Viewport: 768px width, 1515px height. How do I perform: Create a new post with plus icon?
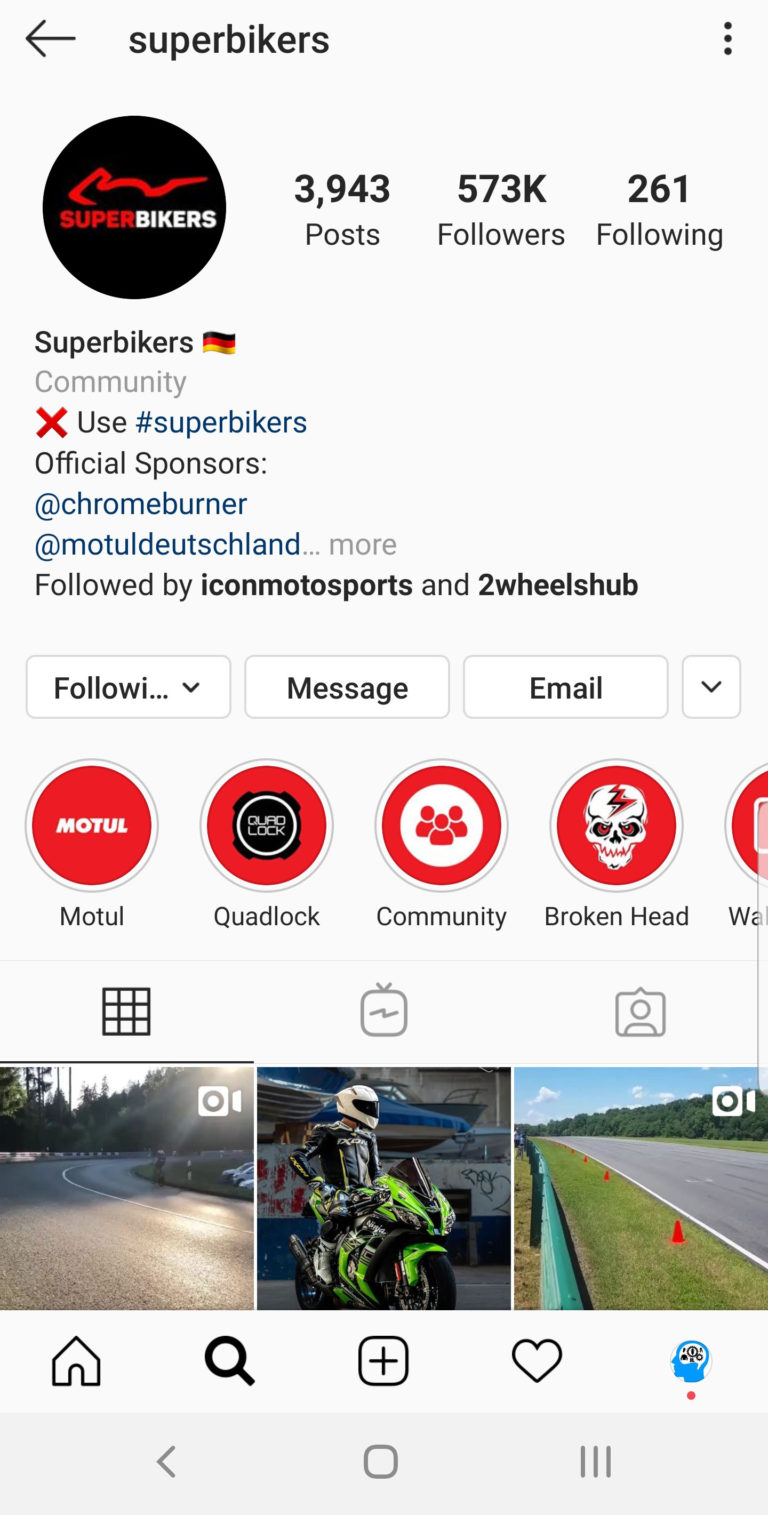384,1361
